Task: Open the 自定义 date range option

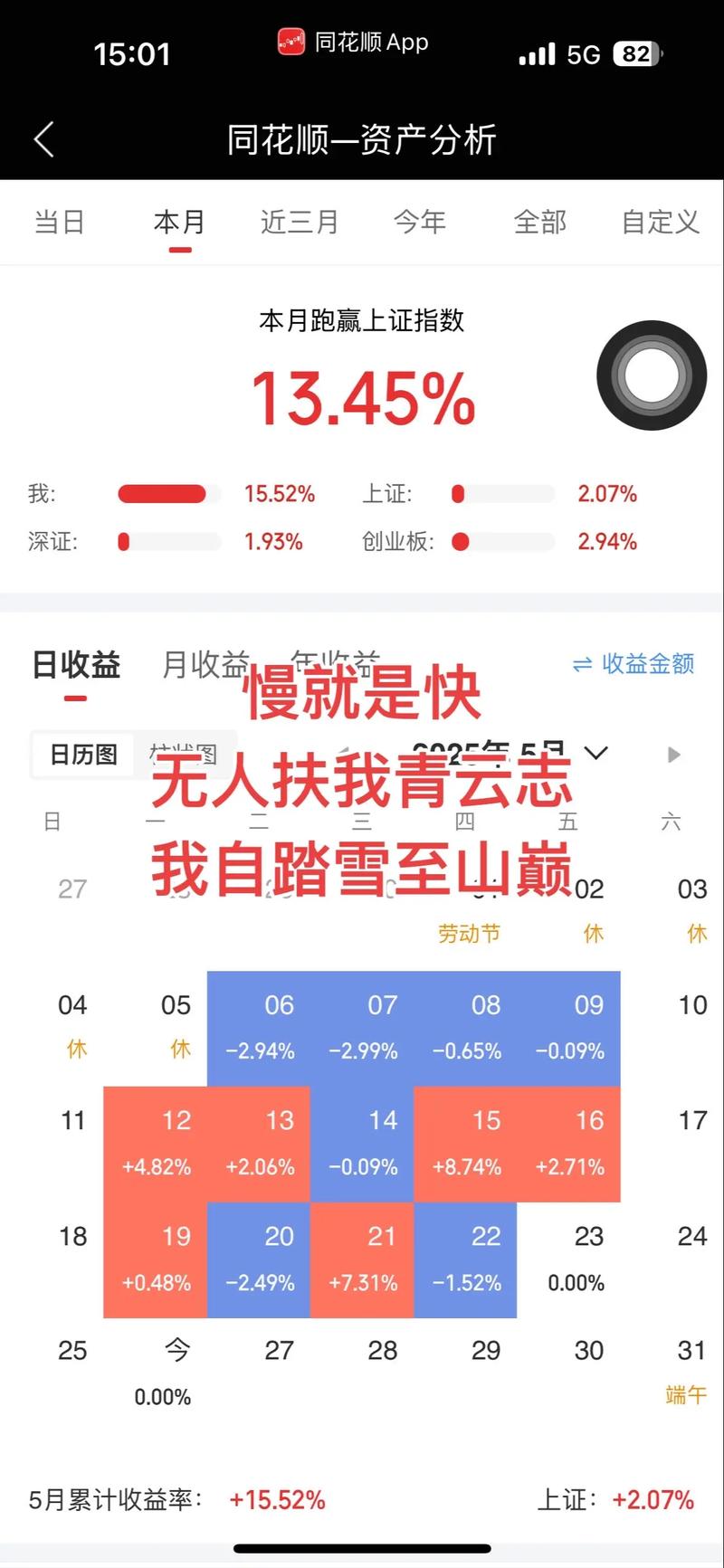Action: coord(659,222)
